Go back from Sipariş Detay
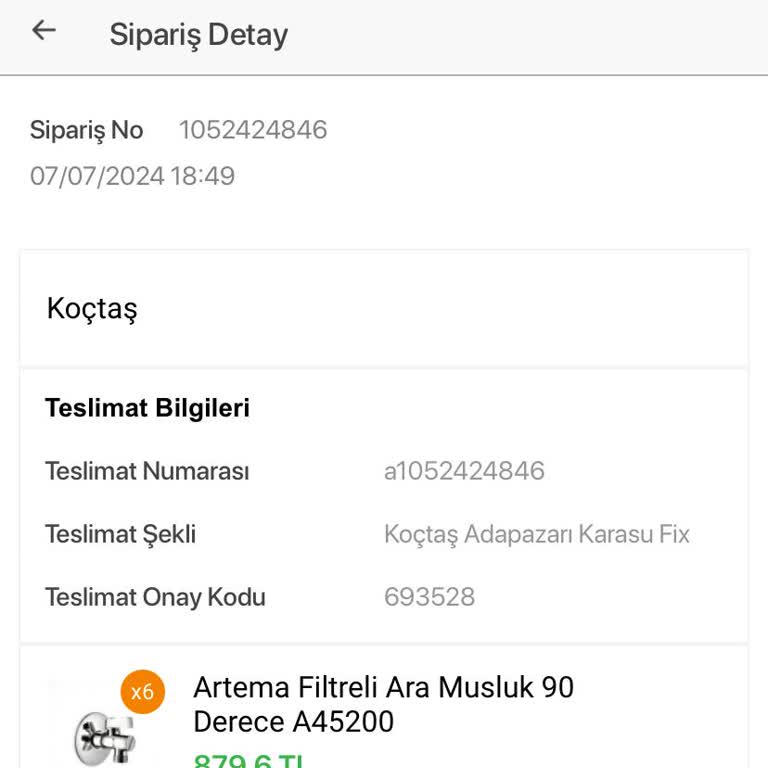Image resolution: width=768 pixels, height=768 pixels. 44,31
